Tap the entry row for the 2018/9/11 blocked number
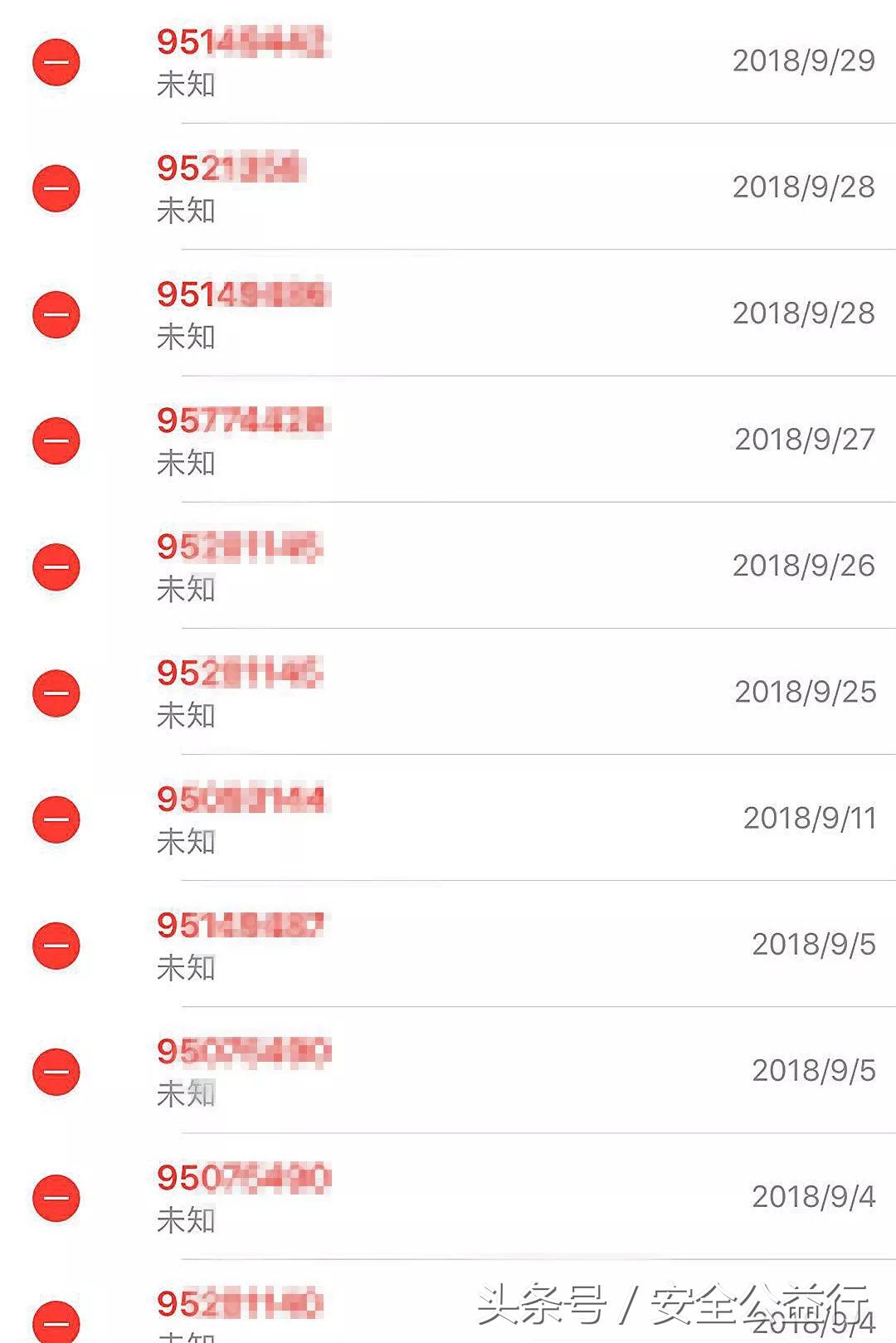Image resolution: width=896 pixels, height=1343 pixels. coord(448,818)
